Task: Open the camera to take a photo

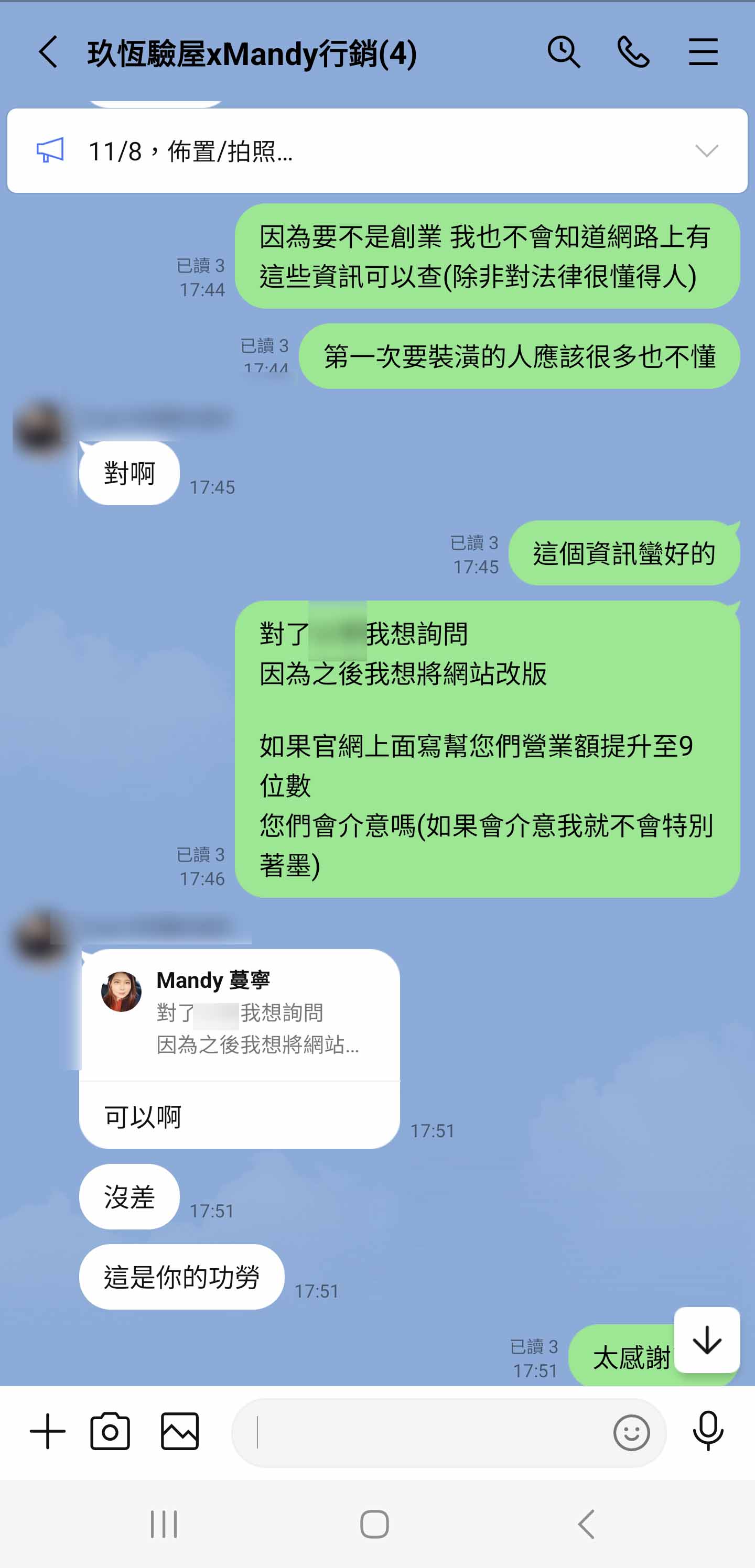Action: (110, 1432)
